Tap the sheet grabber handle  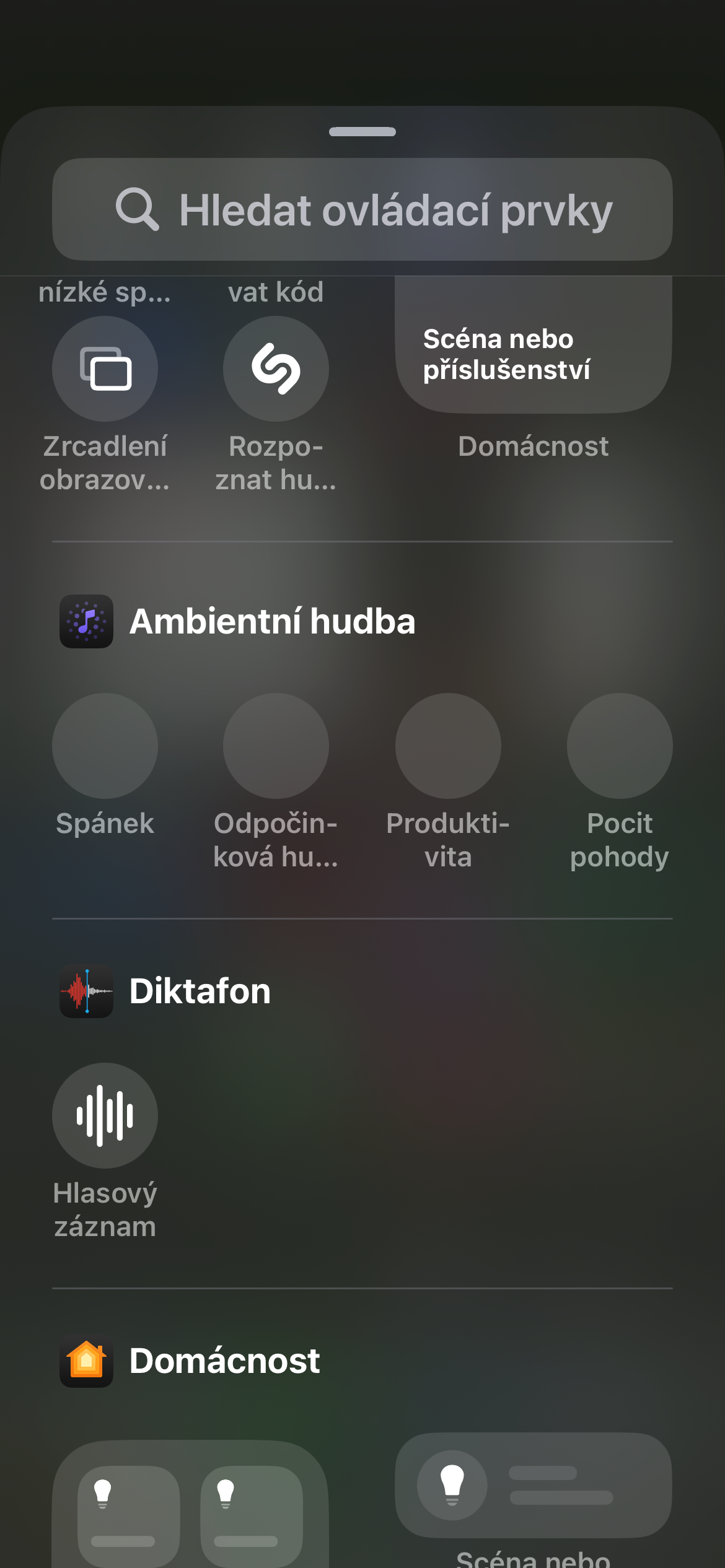(362, 131)
